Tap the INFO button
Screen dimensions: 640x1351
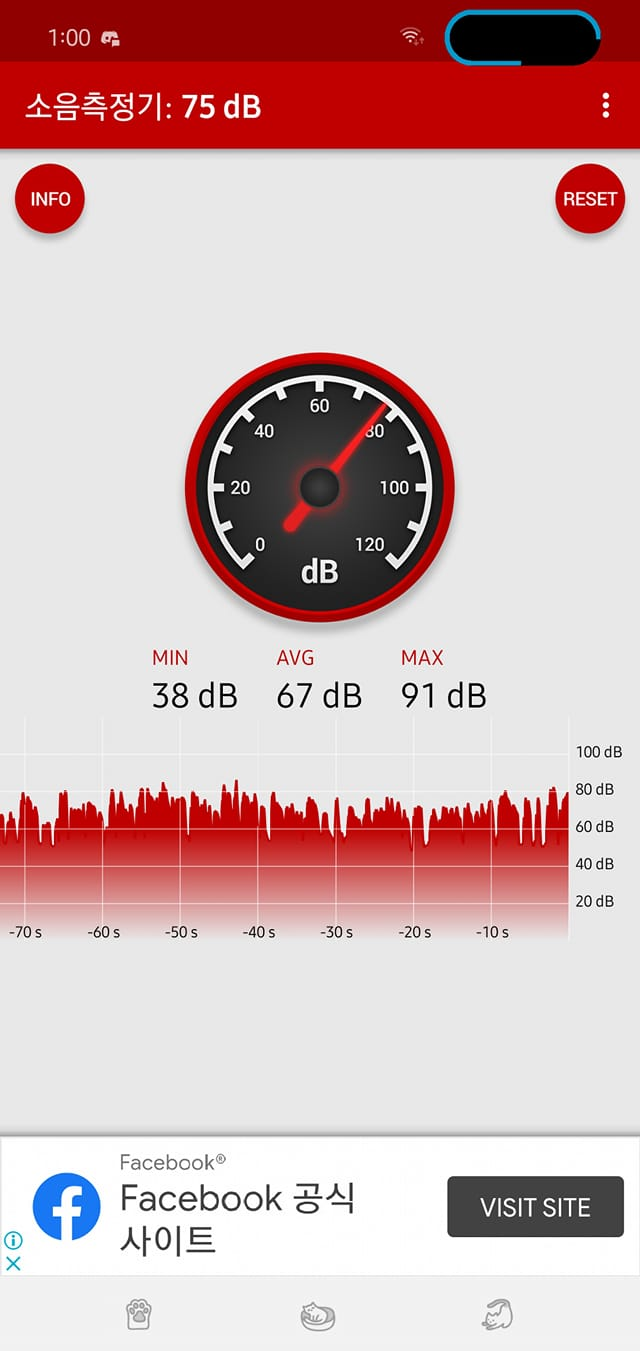click(x=50, y=199)
